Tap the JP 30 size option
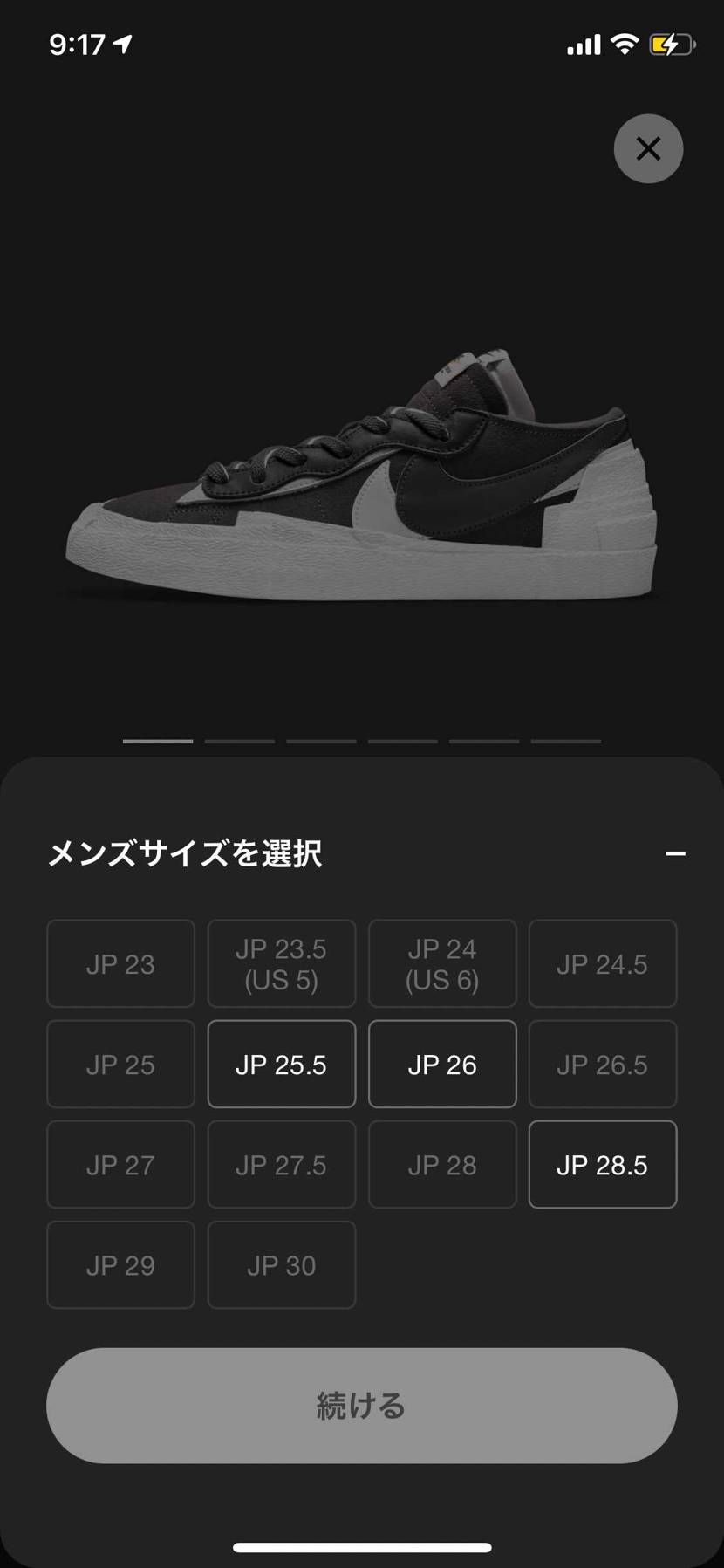 point(281,1264)
